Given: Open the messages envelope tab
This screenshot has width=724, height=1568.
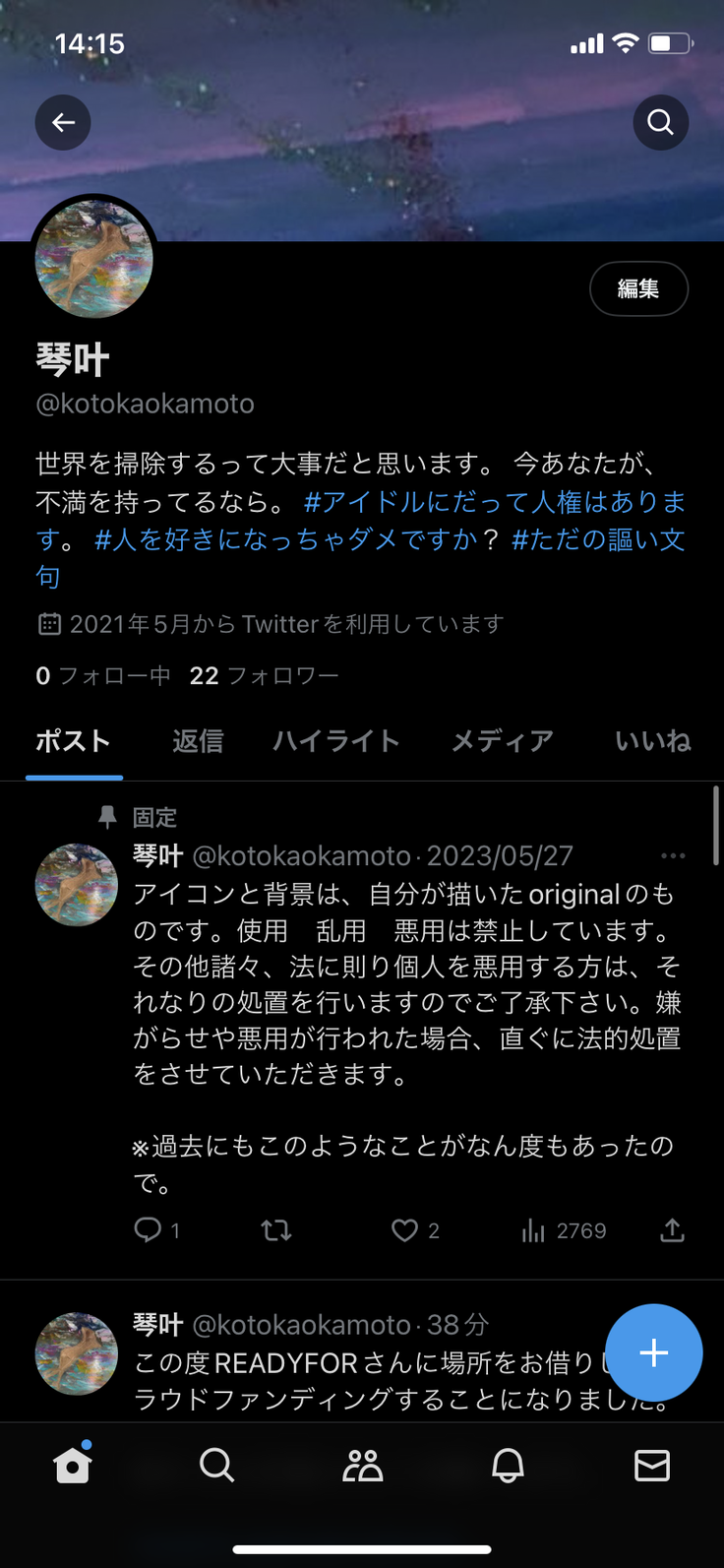Looking at the screenshot, I should pyautogui.click(x=651, y=1466).
